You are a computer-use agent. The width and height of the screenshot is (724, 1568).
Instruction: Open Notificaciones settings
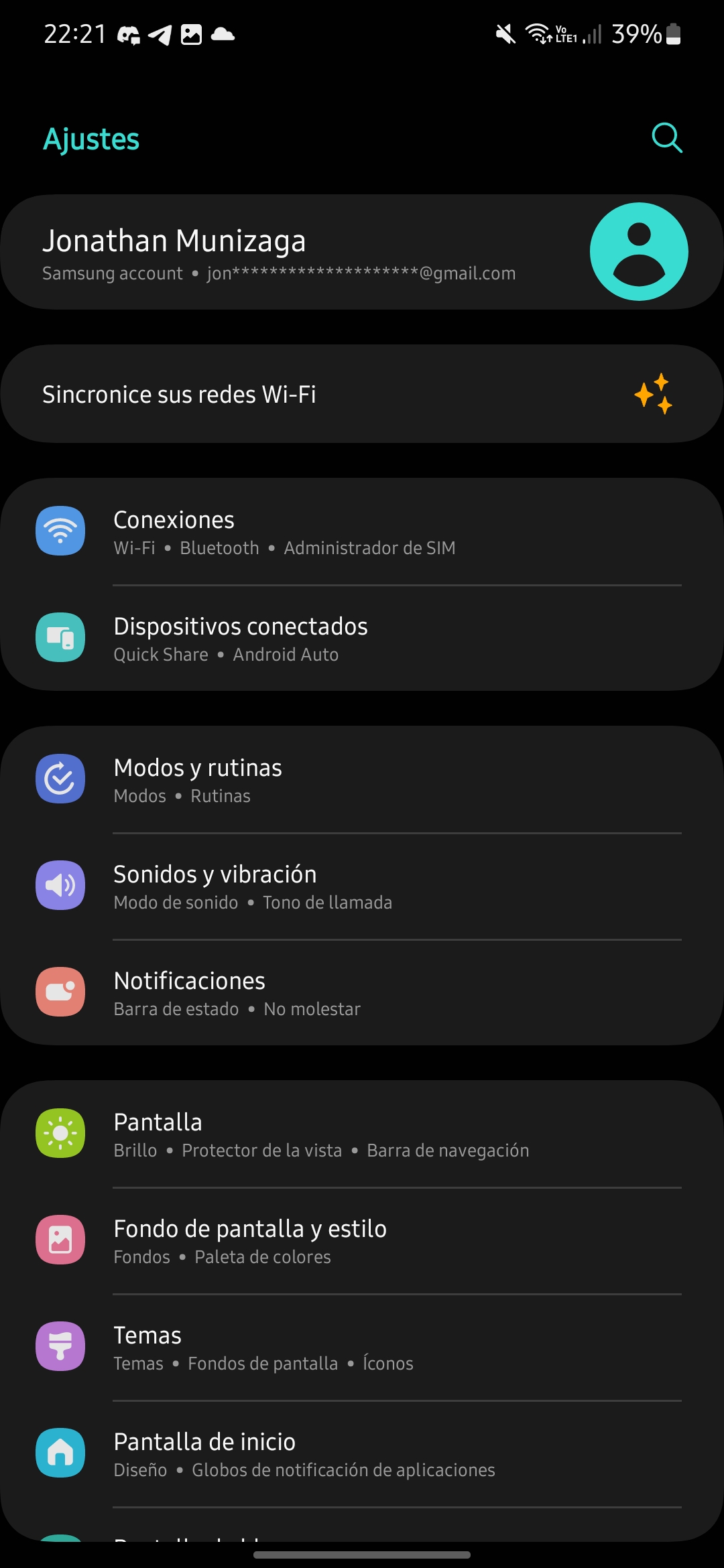tap(362, 993)
